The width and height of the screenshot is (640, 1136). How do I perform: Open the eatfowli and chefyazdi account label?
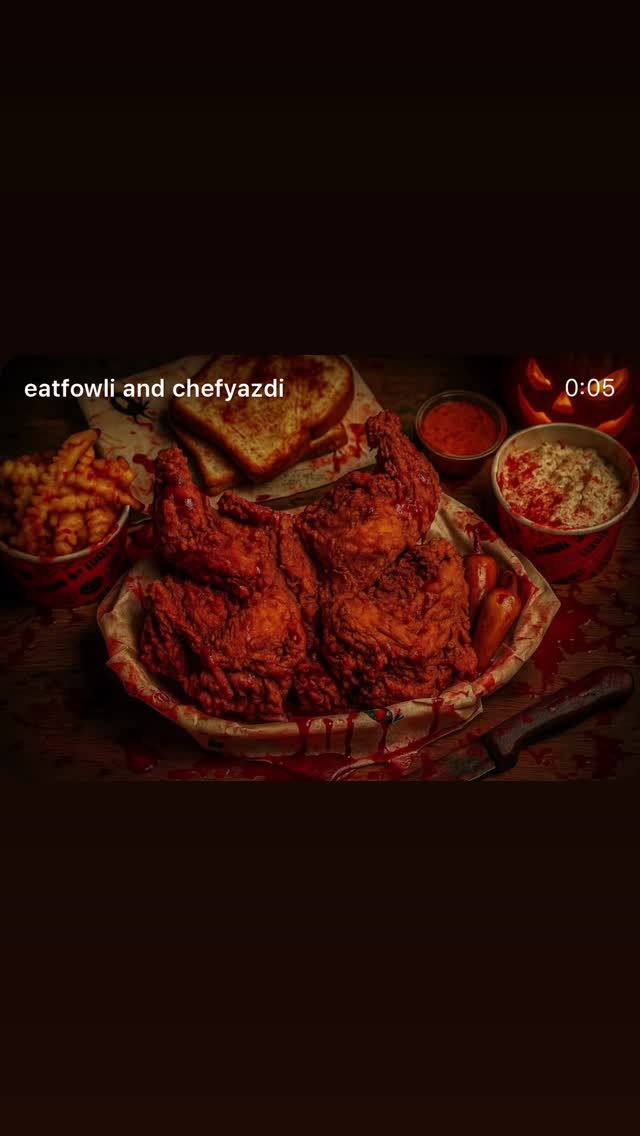[x=154, y=389]
